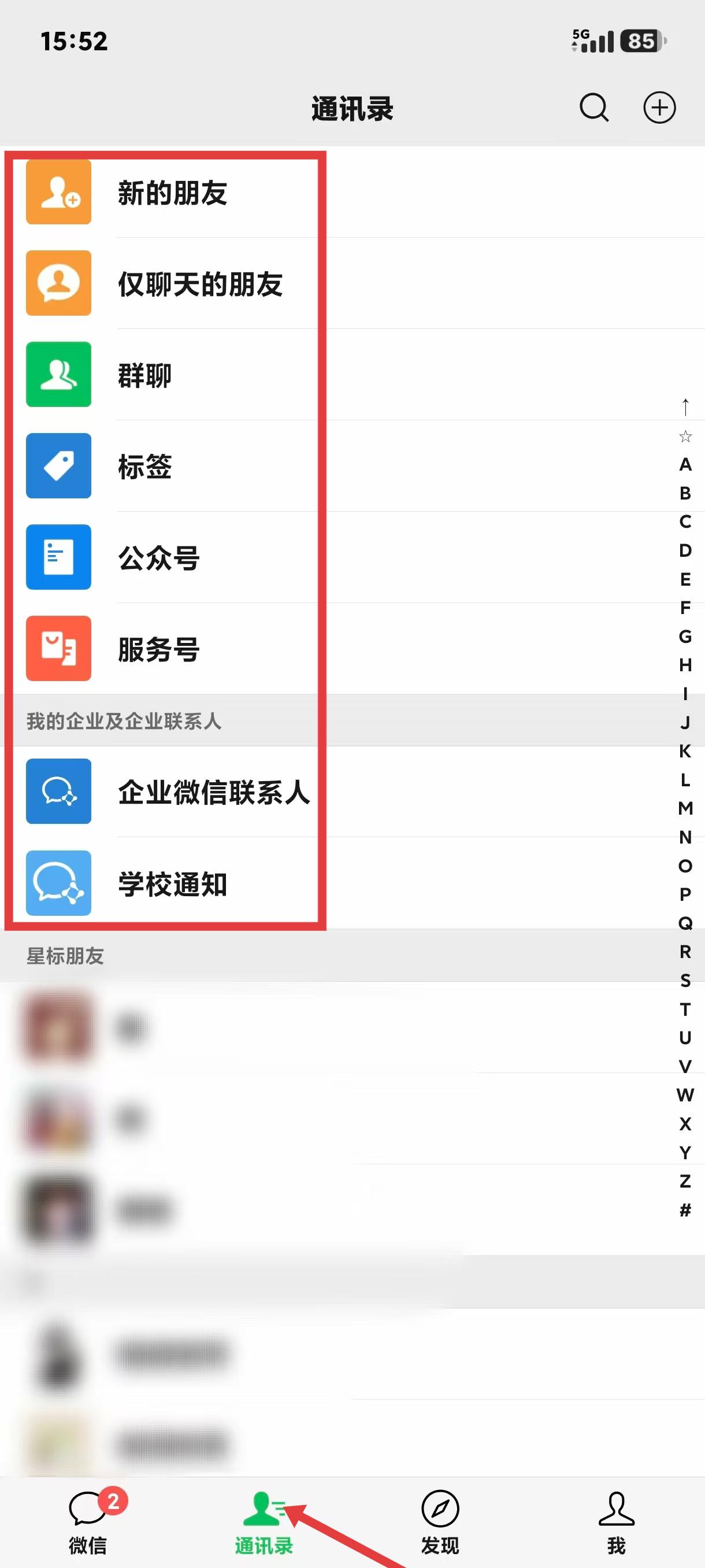Jump to starred friends via star index
Viewport: 705px width, 1568px height.
coord(685,436)
